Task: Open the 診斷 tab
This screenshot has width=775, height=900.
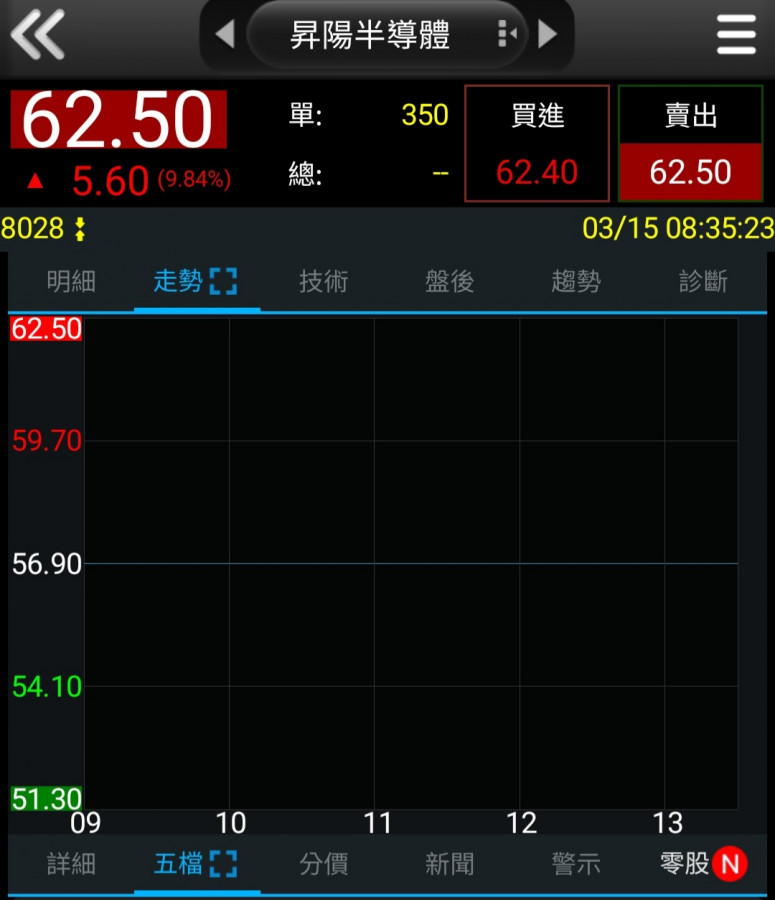Action: point(703,282)
